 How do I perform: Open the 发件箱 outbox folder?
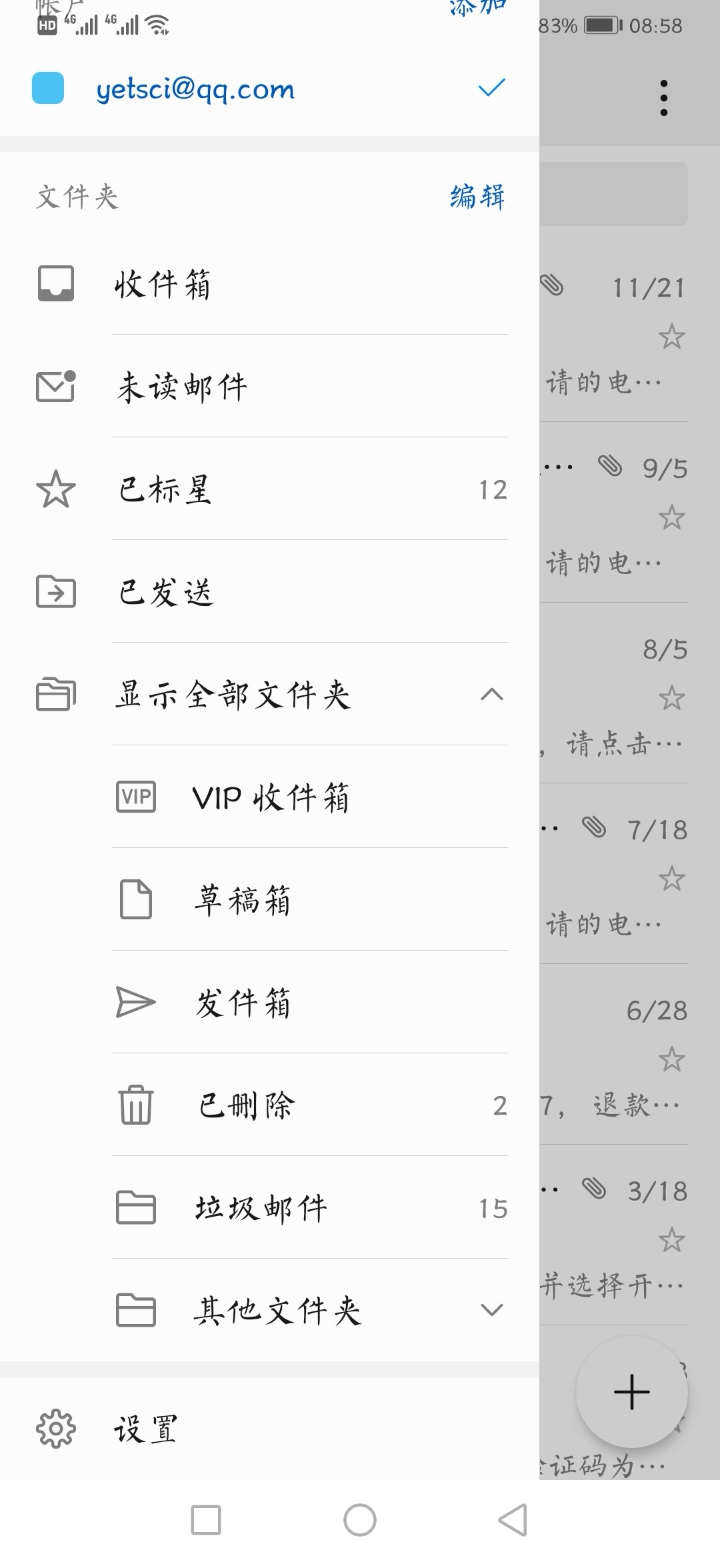[243, 1003]
